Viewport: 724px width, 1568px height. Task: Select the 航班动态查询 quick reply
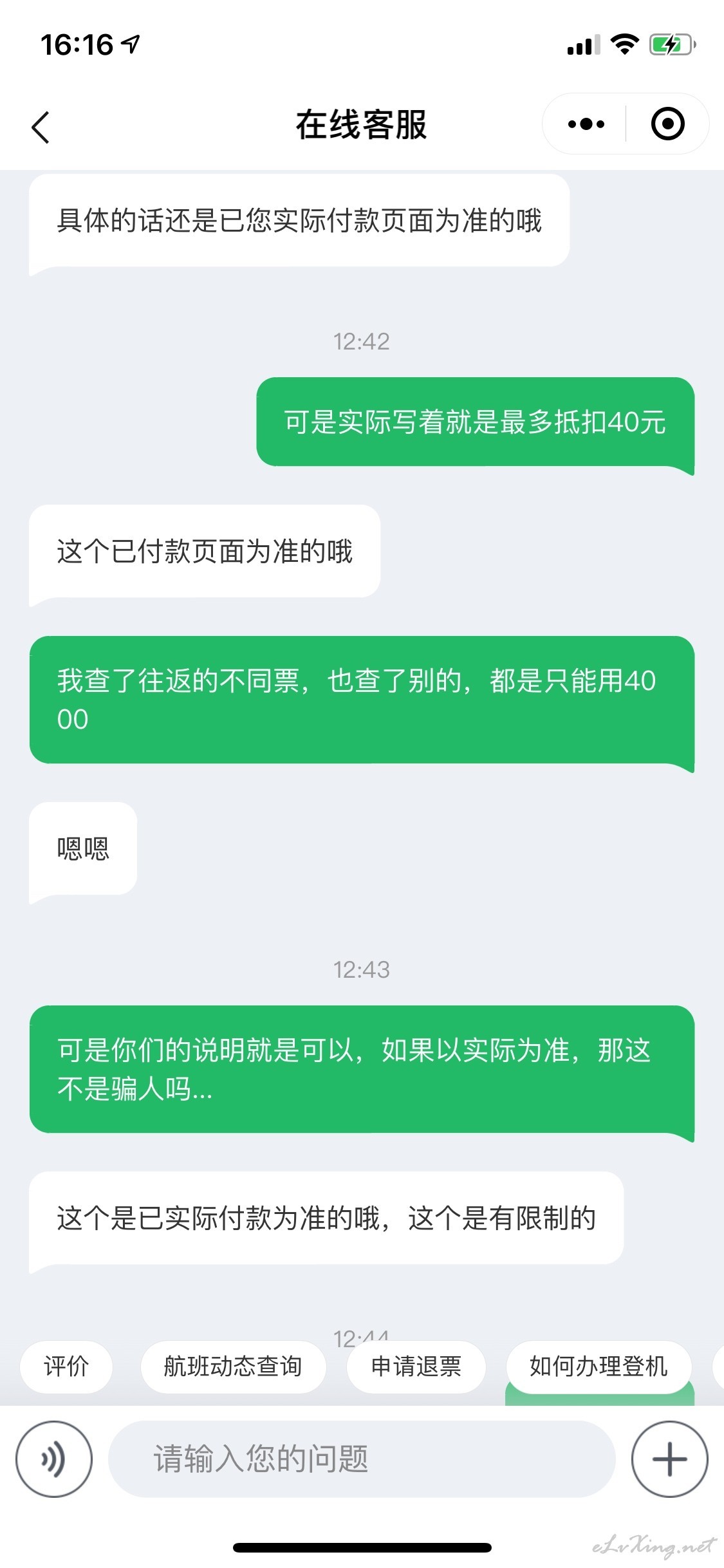coord(233,1366)
